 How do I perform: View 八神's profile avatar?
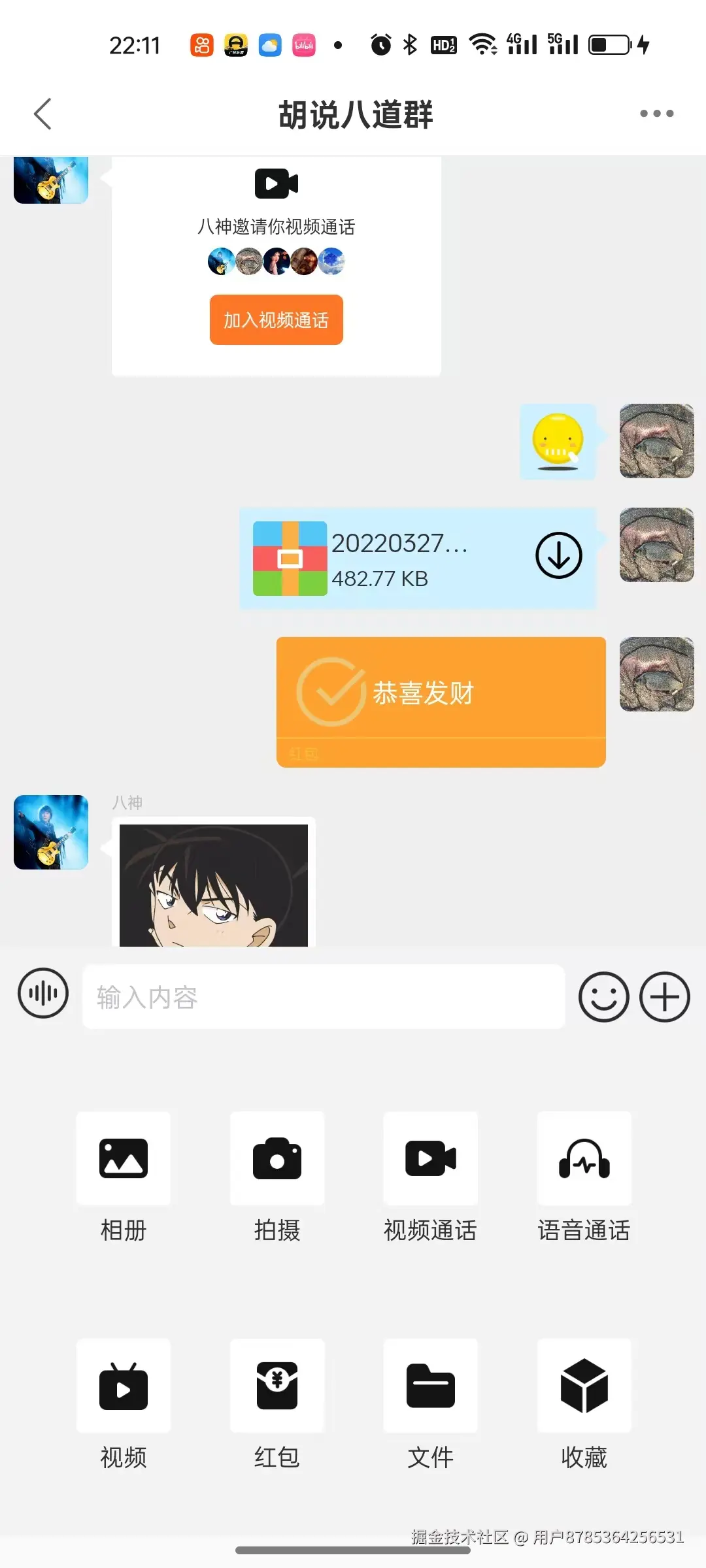click(x=51, y=832)
